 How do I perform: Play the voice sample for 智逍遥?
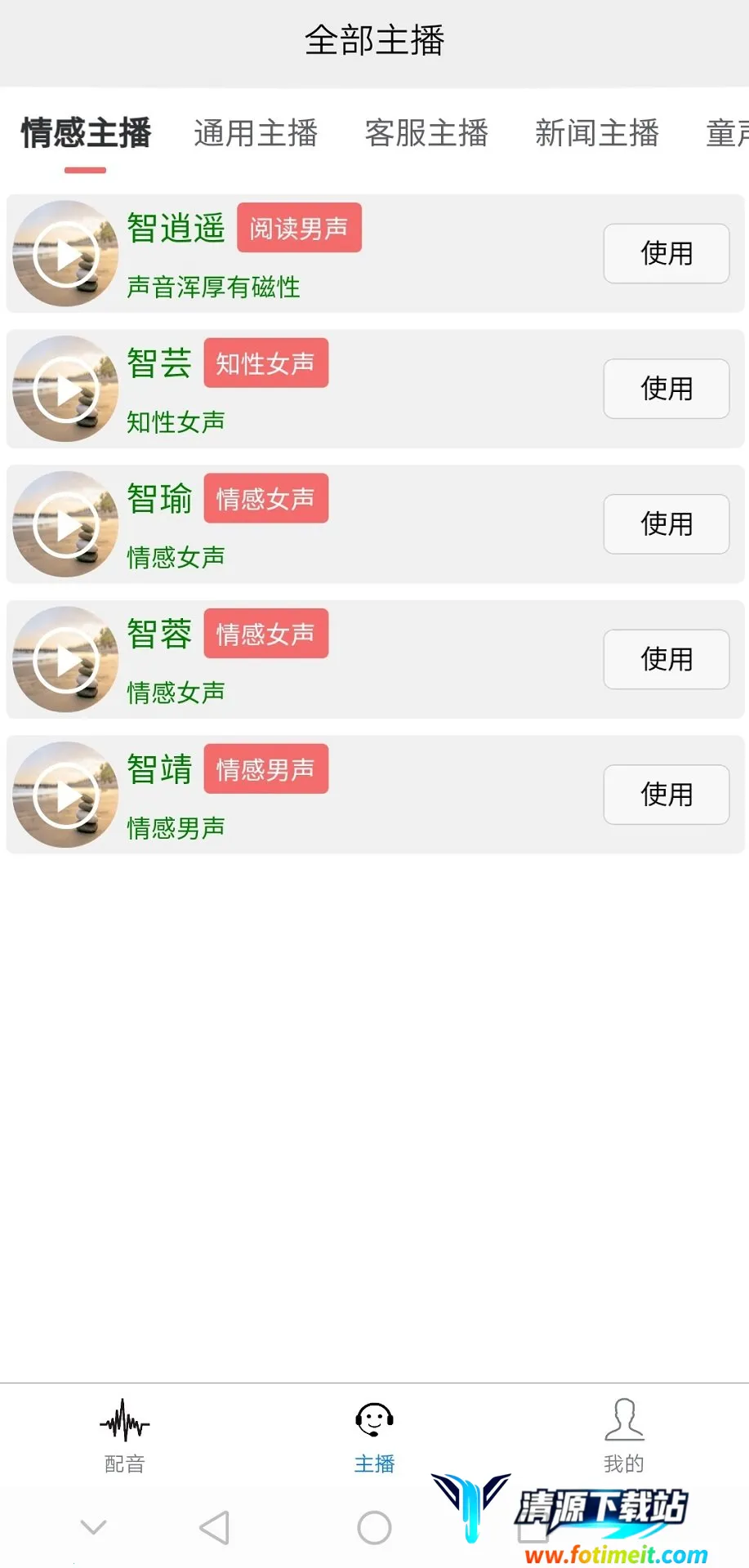[x=66, y=254]
